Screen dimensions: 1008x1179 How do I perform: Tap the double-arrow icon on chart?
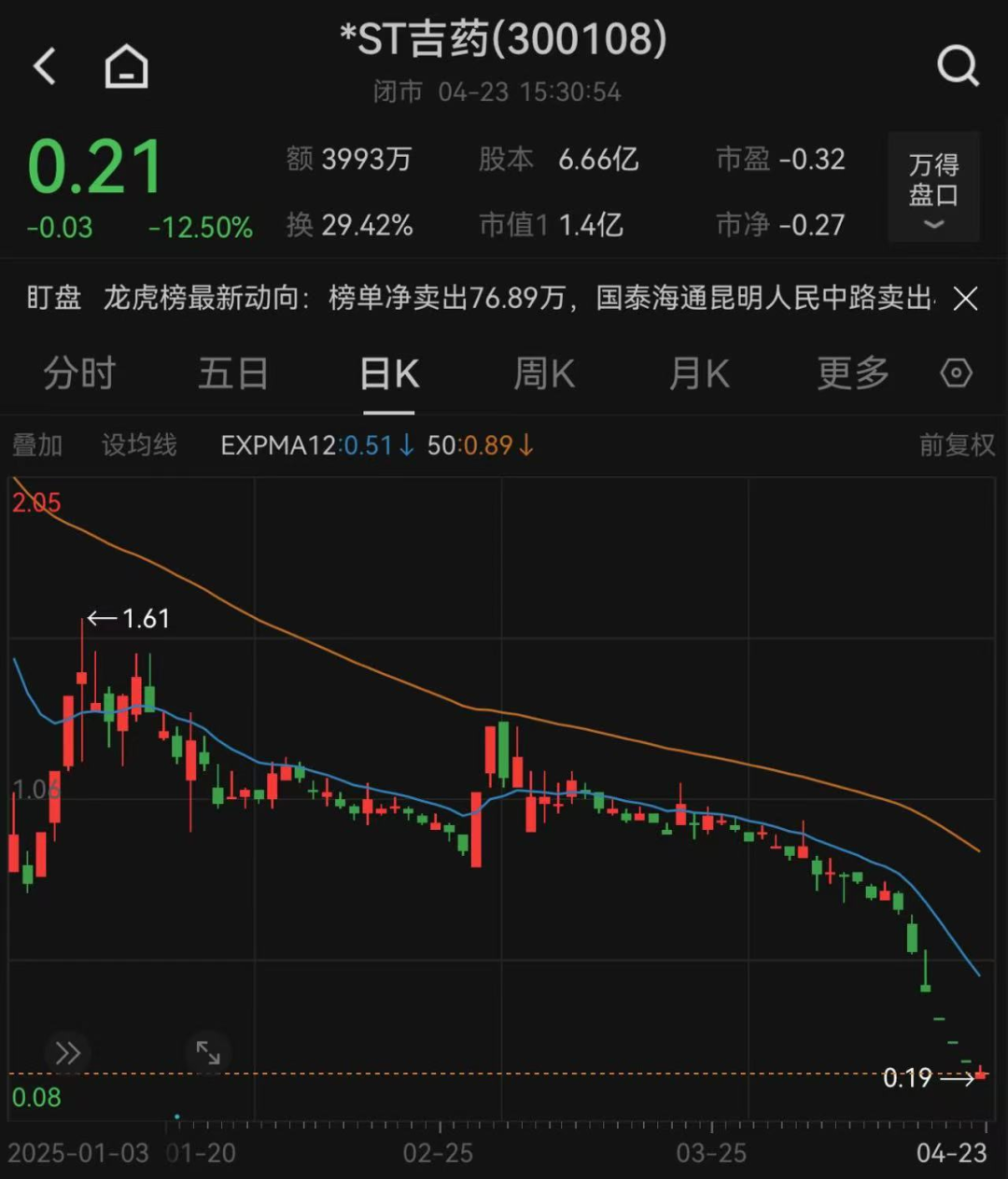coord(67,1054)
